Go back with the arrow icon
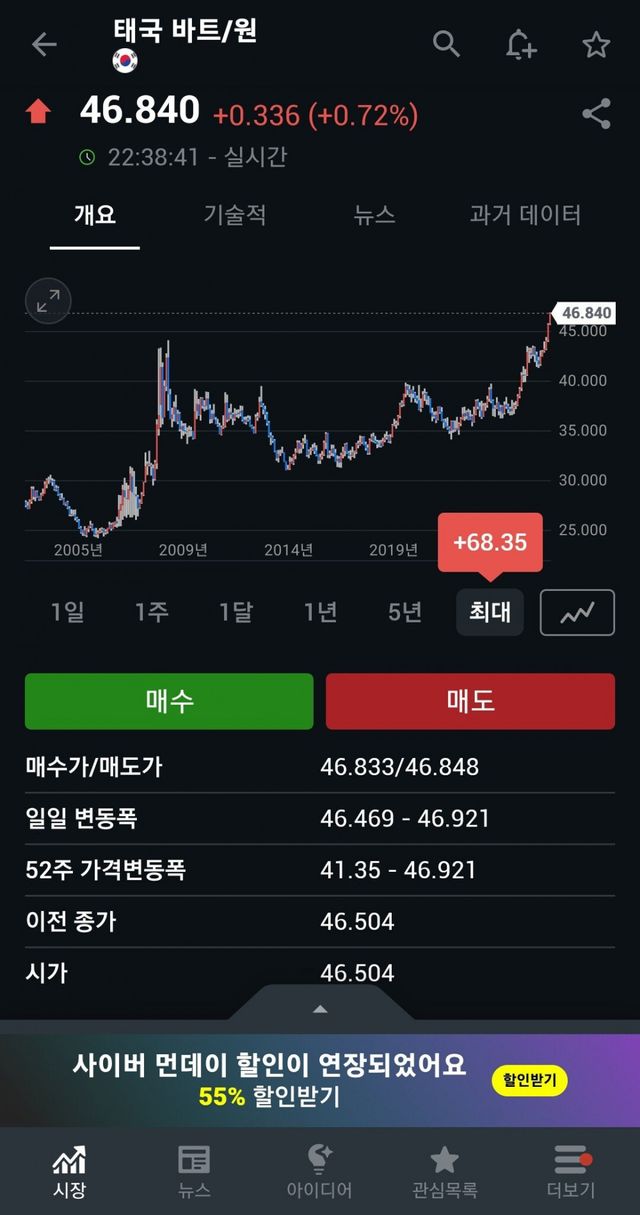The height and width of the screenshot is (1215, 640). click(x=44, y=44)
